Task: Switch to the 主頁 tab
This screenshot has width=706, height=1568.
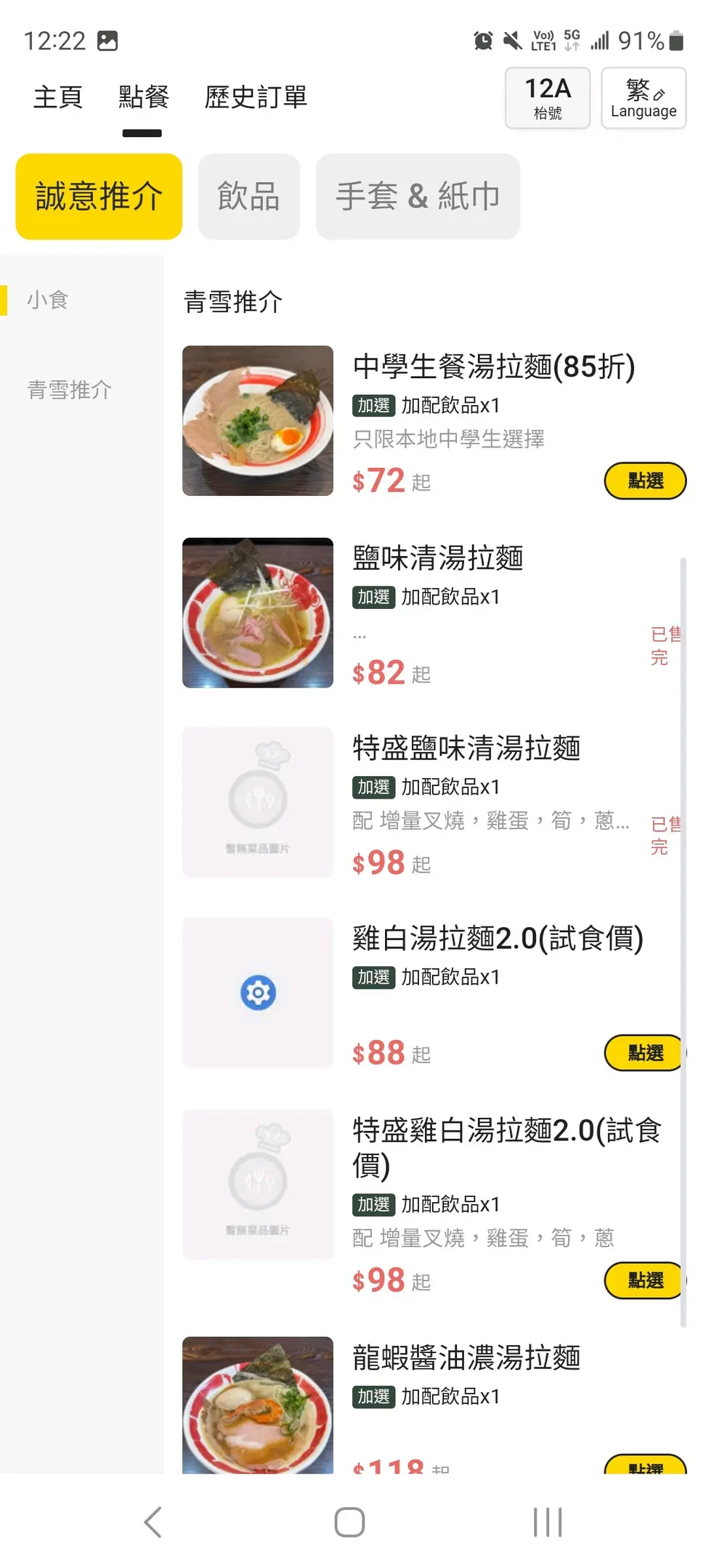Action: 58,97
